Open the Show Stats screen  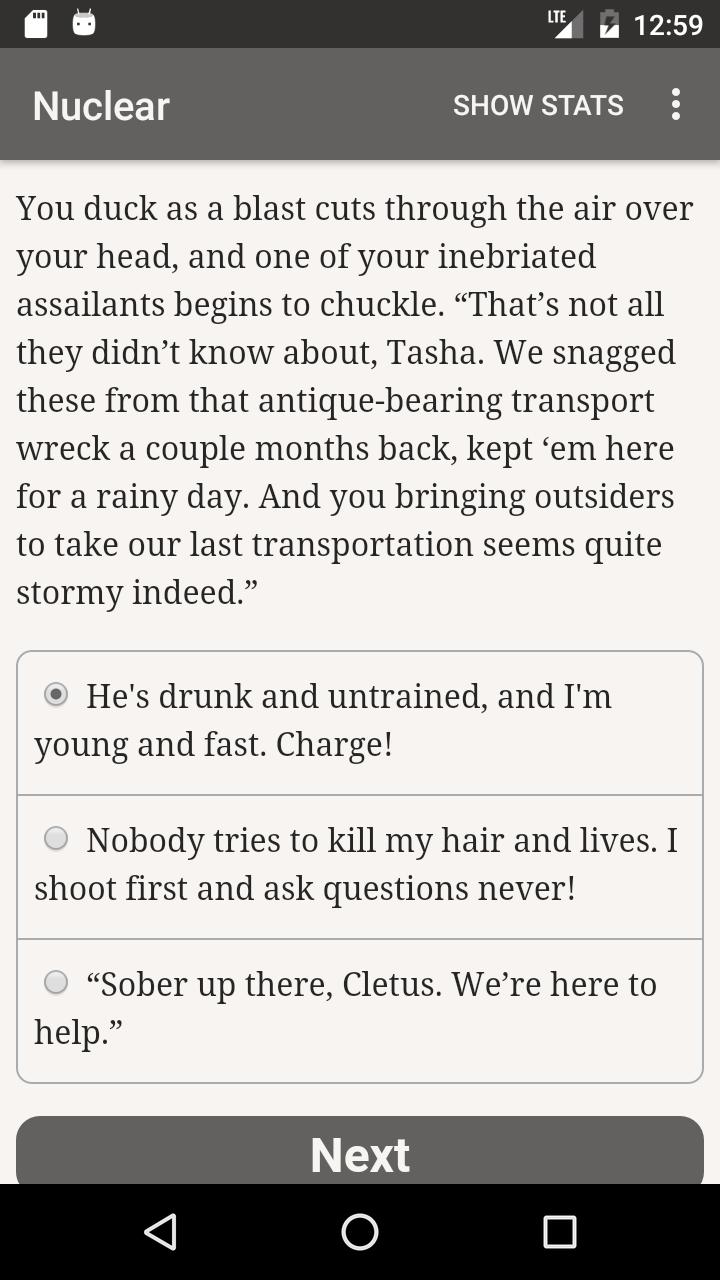538,105
